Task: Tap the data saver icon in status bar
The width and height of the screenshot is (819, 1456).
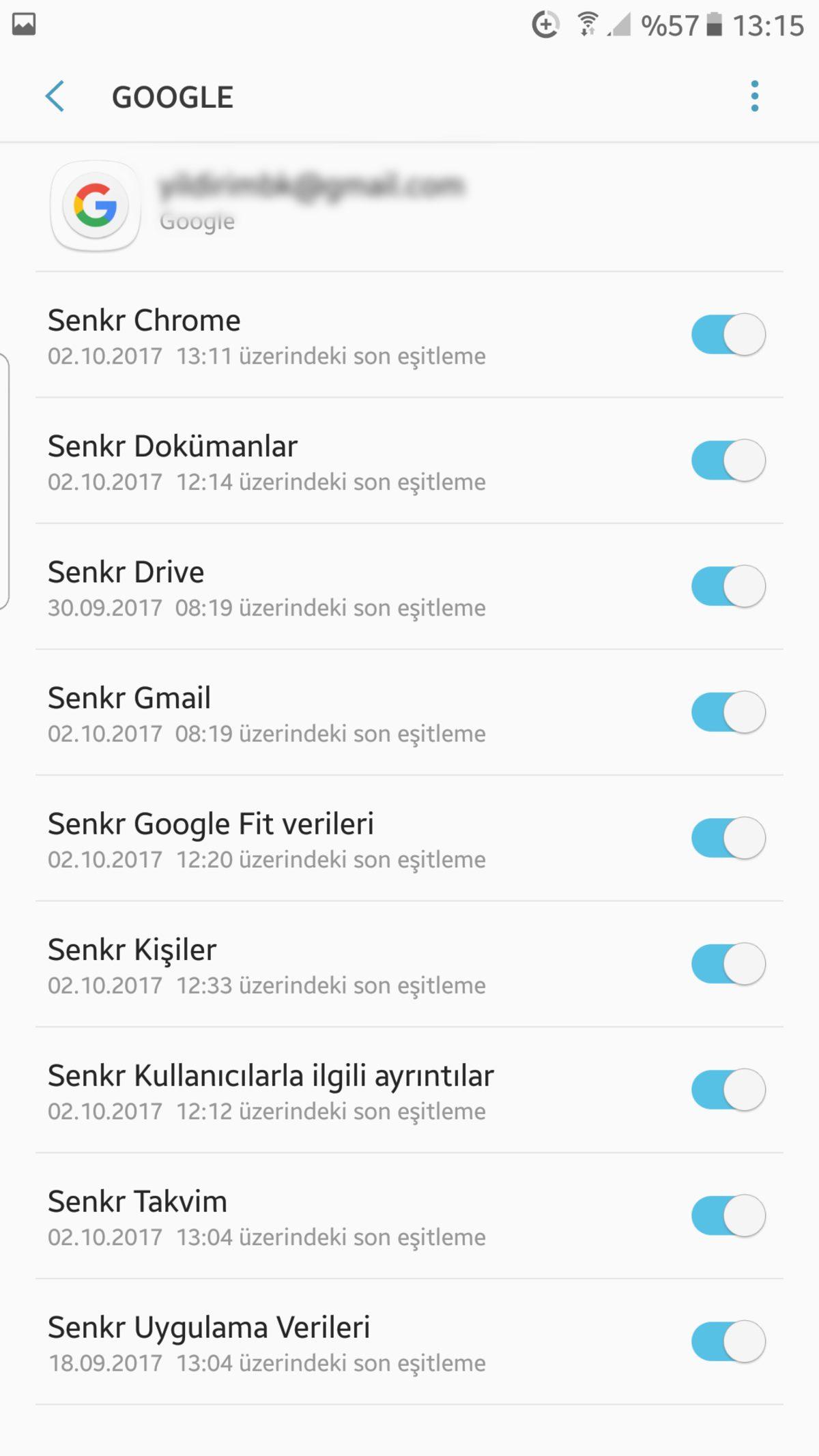Action: 543,25
